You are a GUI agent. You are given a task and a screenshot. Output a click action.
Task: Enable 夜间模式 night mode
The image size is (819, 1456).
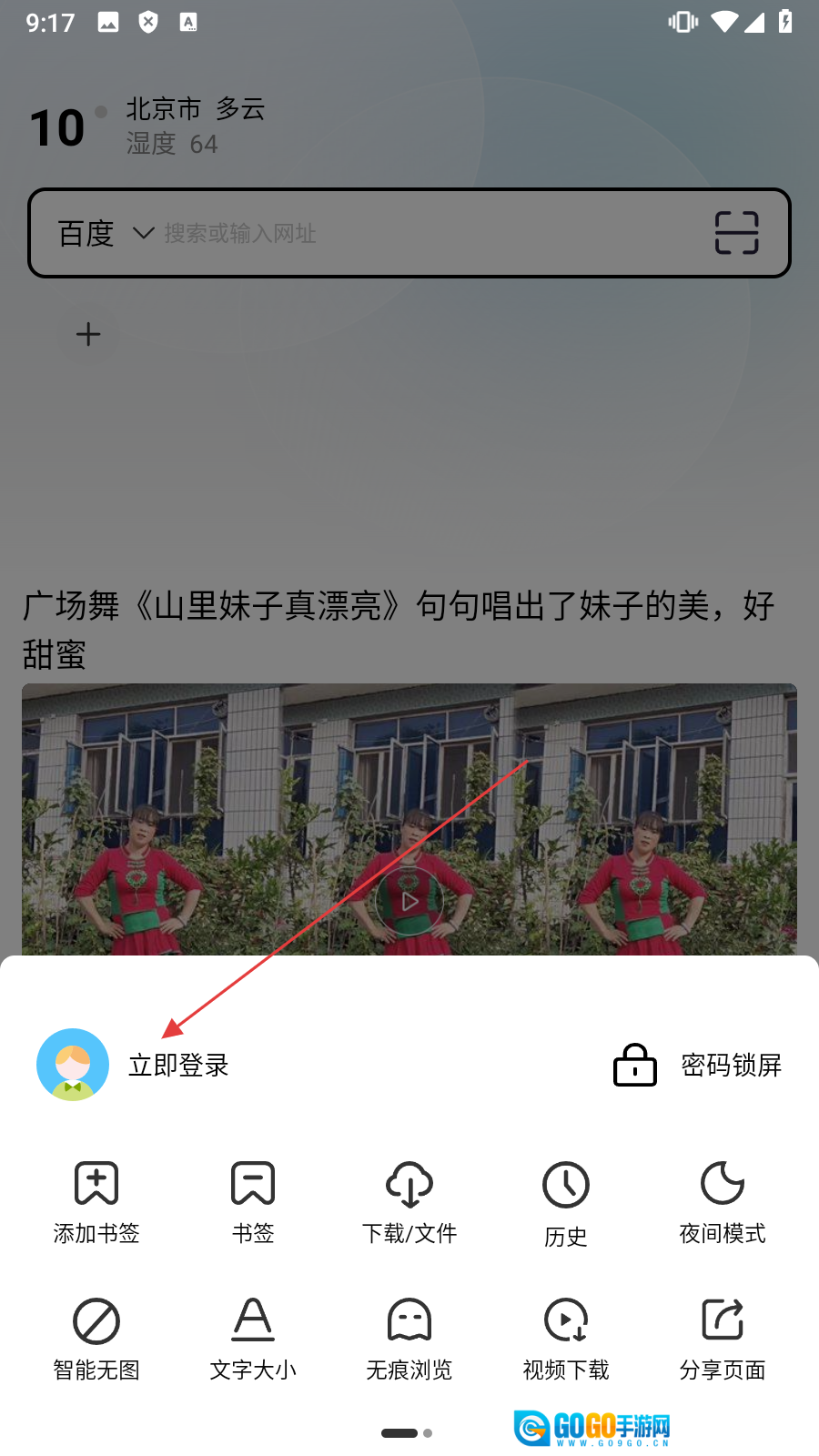[x=723, y=1202]
